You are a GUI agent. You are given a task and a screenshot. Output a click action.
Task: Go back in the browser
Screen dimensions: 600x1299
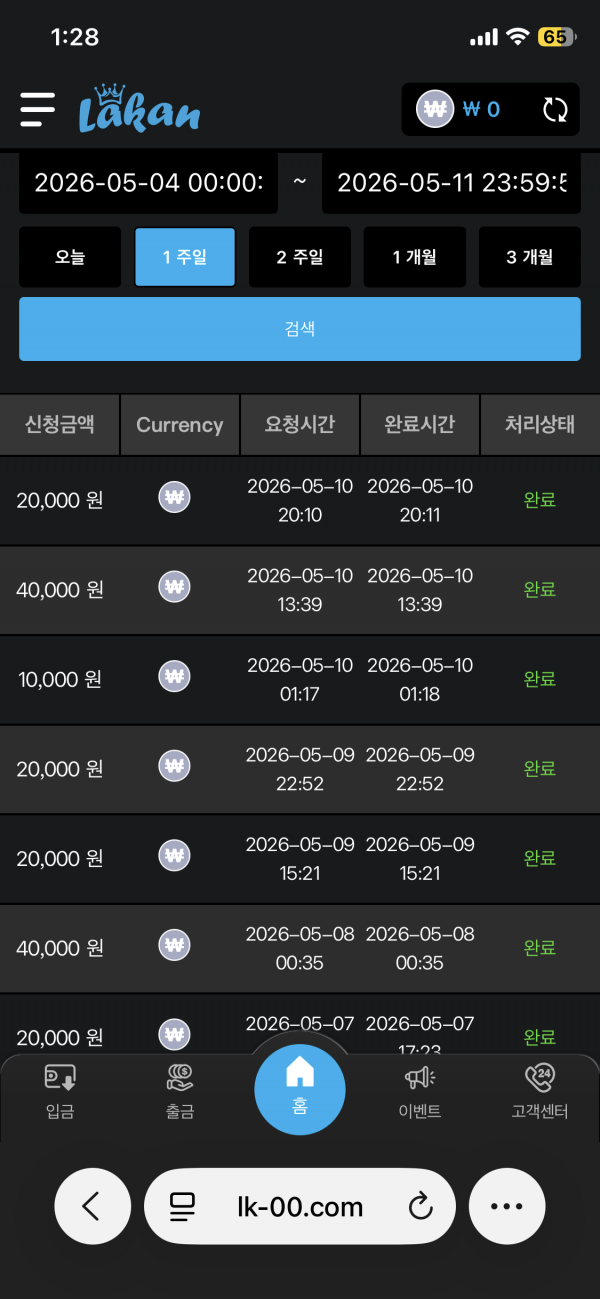point(92,1206)
